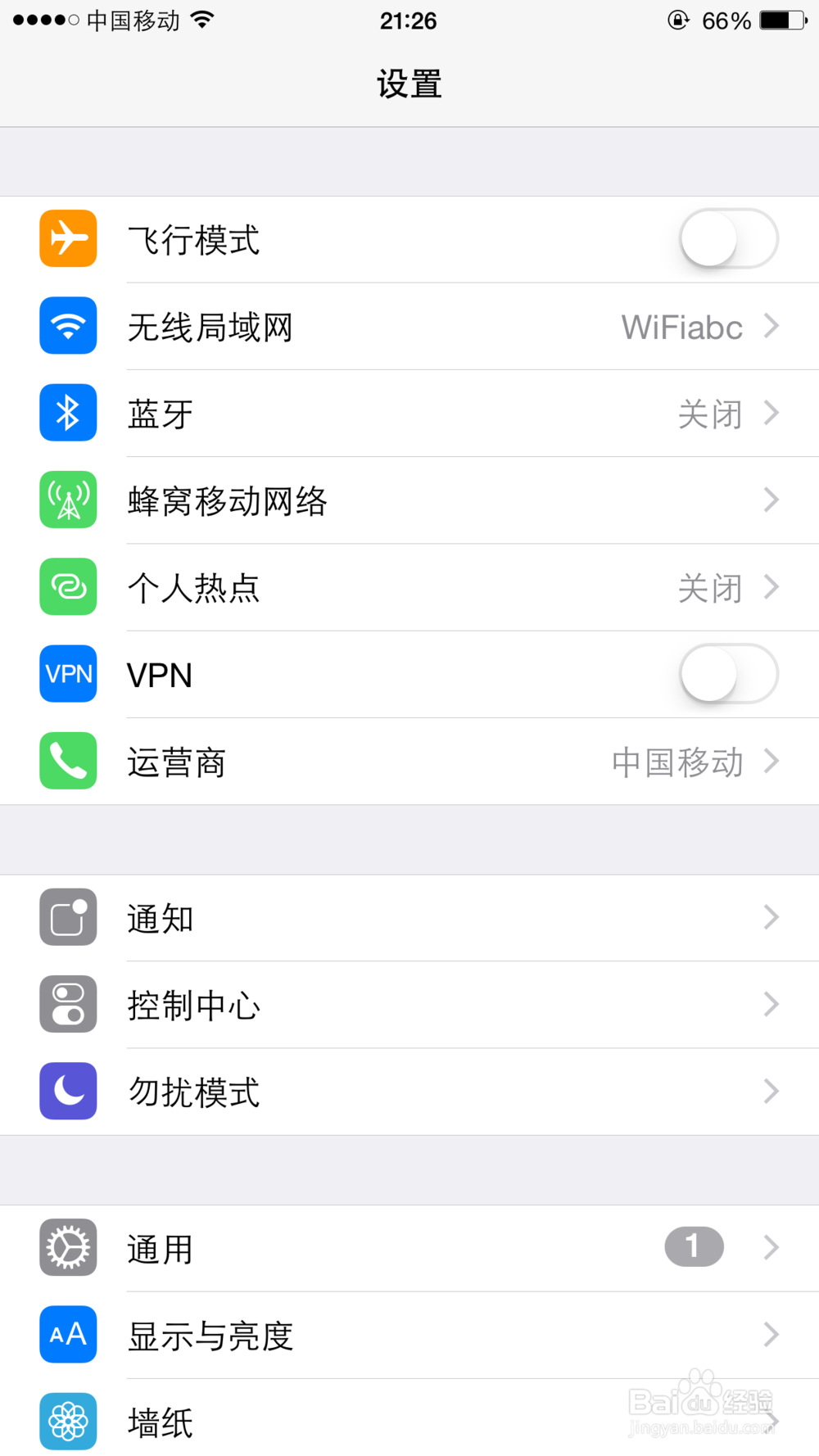
Task: Tap the wallpaper flower icon next to 墙纸
Action: point(68,1422)
